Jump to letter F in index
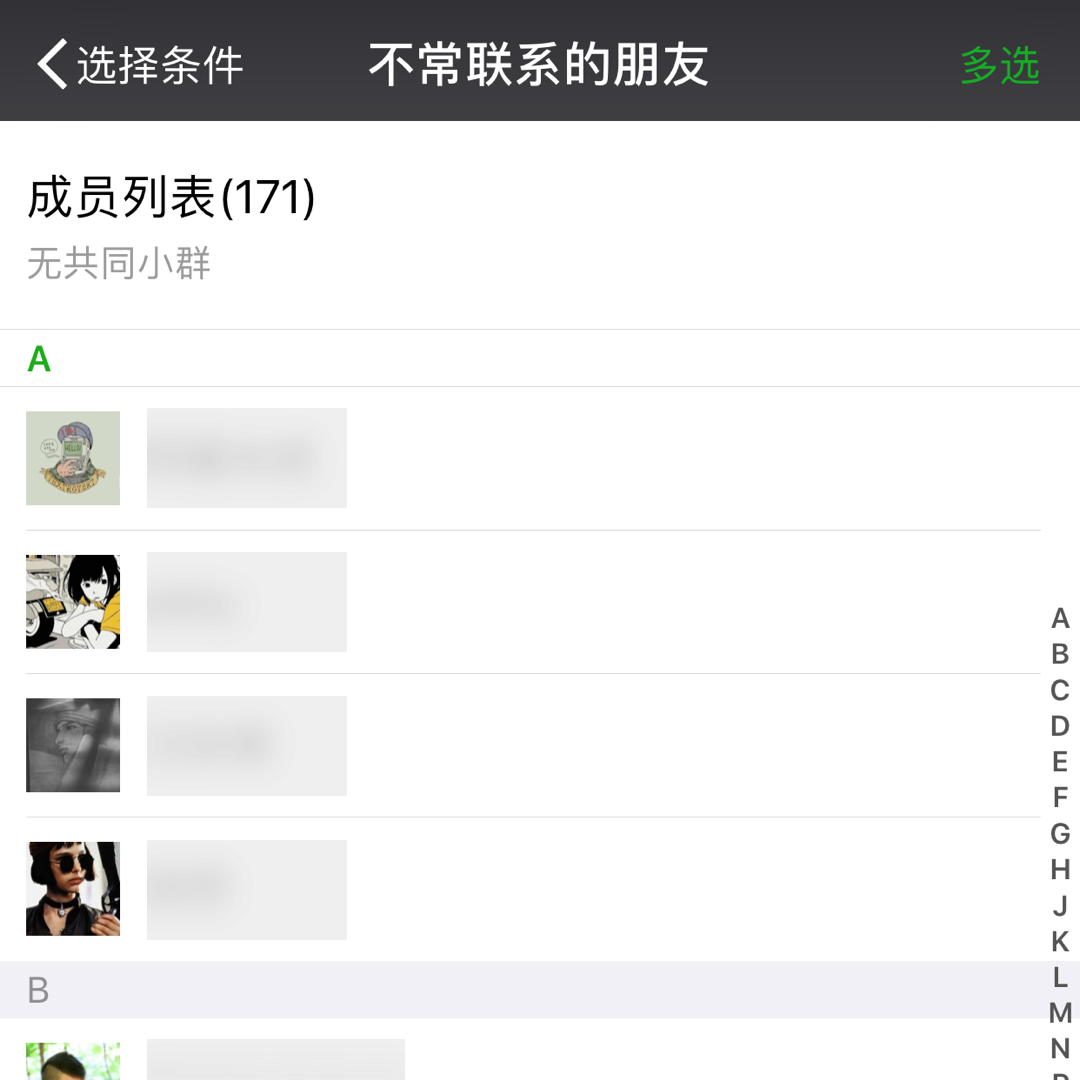 pyautogui.click(x=1060, y=798)
